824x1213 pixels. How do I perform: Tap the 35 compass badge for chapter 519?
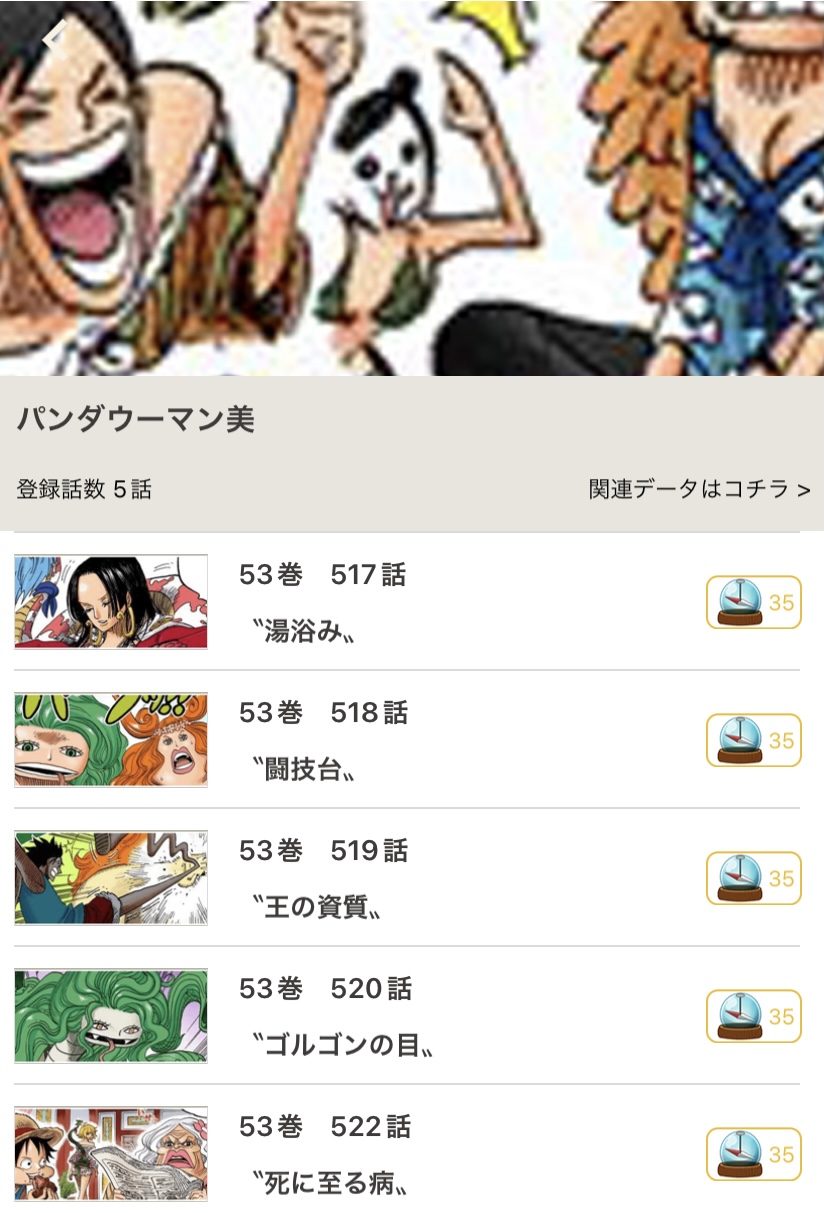(753, 878)
